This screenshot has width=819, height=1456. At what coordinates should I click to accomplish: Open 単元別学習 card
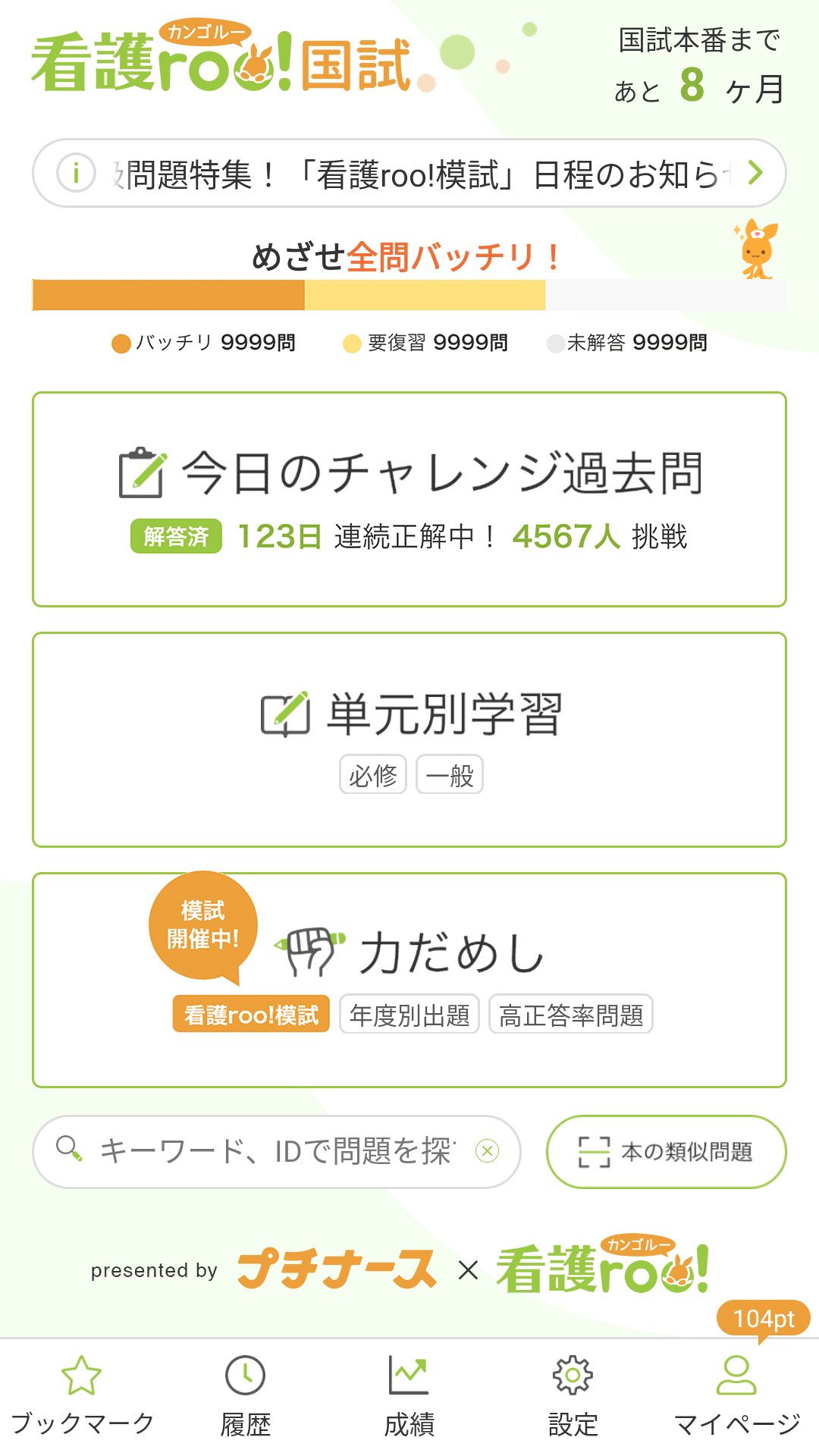pos(409,713)
